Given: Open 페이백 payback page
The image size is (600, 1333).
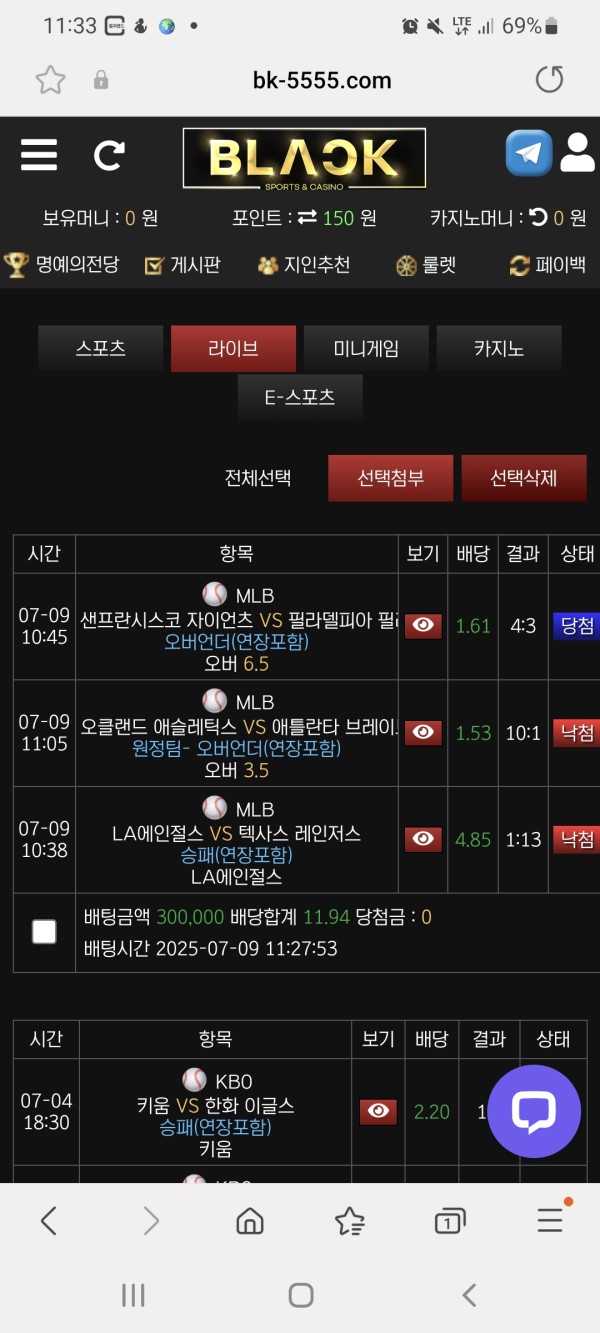Looking at the screenshot, I should 548,265.
